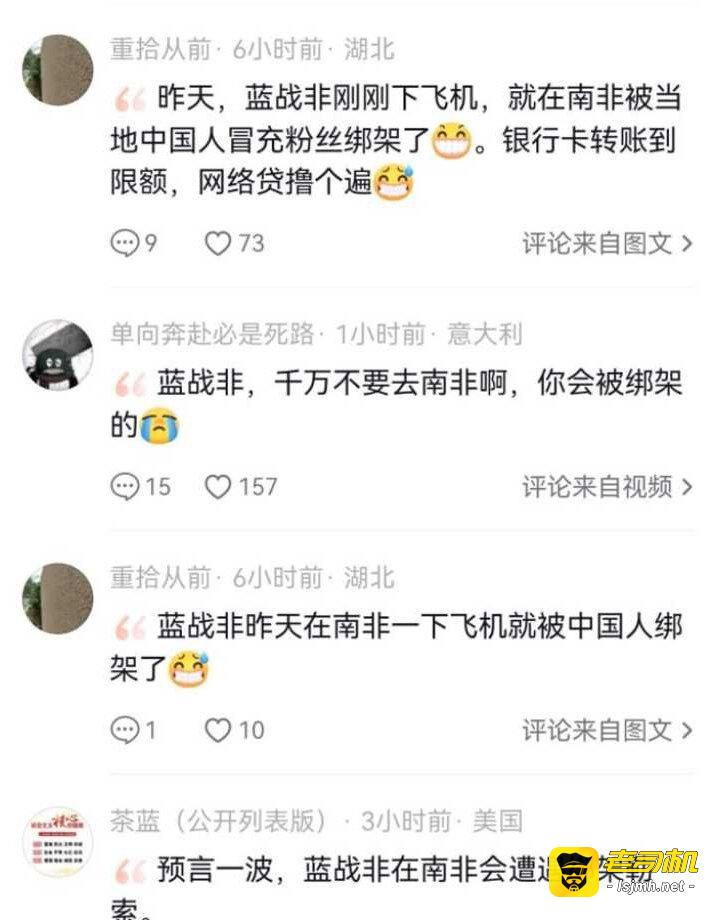Open 评论来自图文 link beside the 73 likes
The image size is (719, 920).
coord(606,243)
